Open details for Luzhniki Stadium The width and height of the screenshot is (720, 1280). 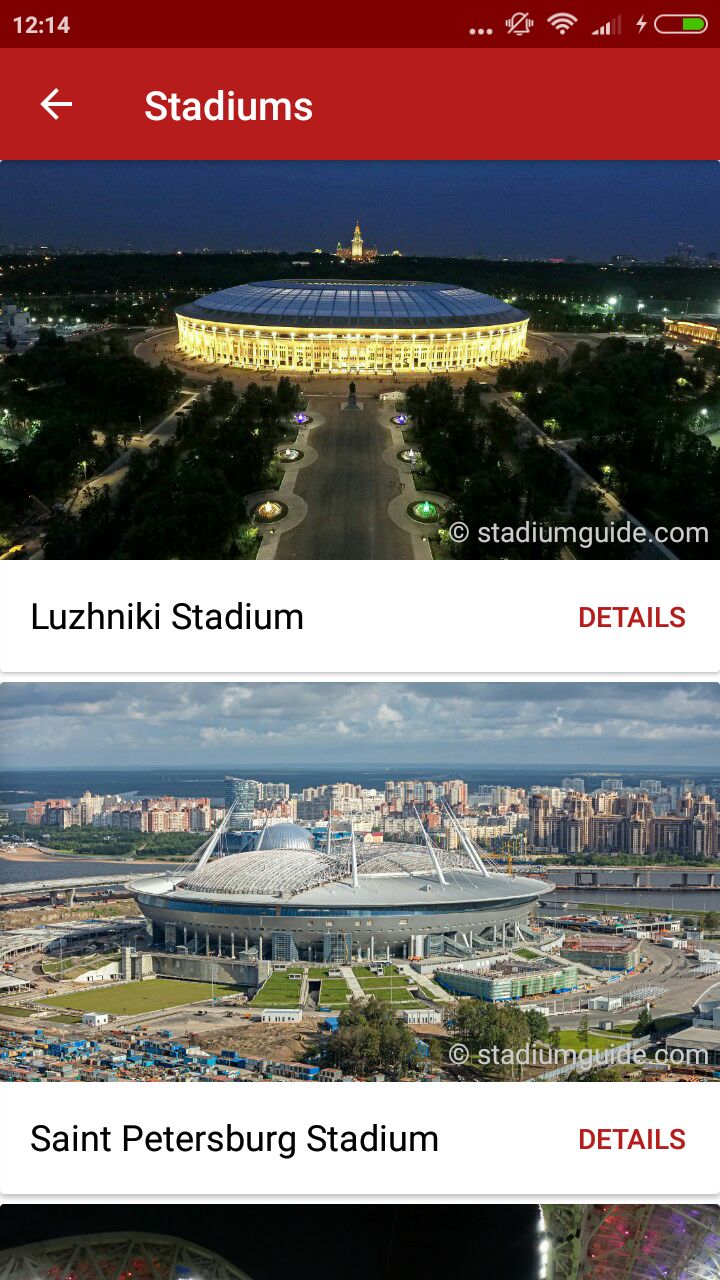(631, 617)
